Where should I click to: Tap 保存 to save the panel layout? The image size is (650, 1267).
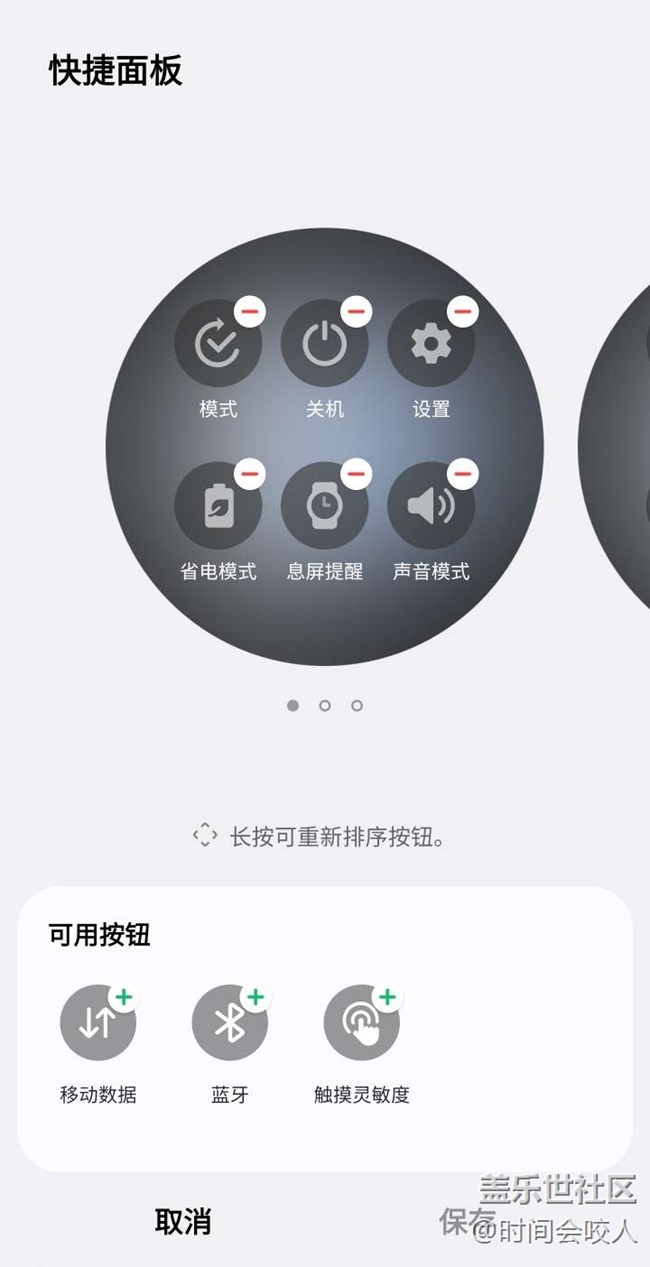point(467,1221)
